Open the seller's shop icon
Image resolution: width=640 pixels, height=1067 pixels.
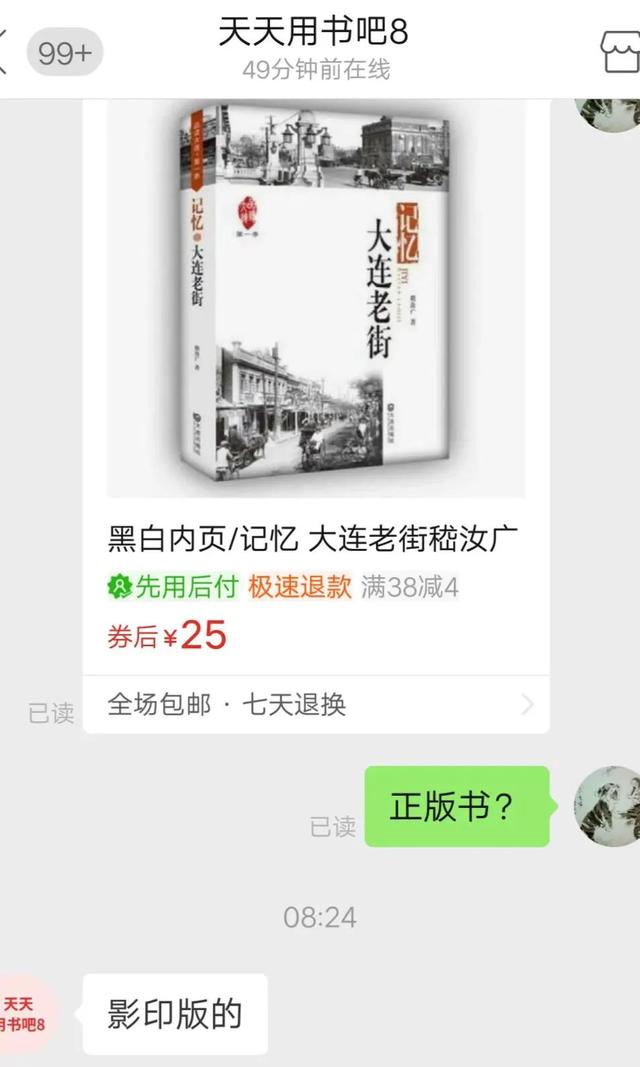620,51
